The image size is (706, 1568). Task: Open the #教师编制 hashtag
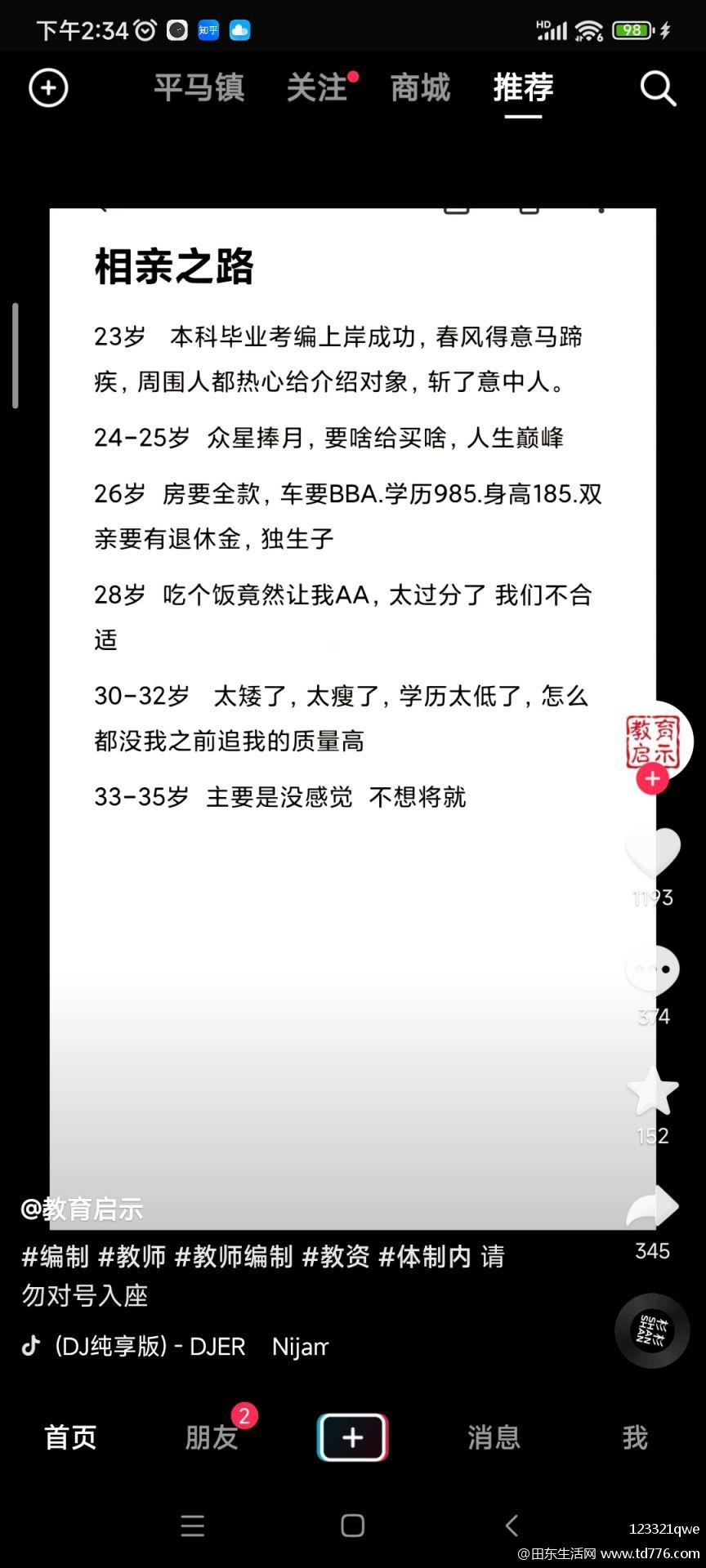click(x=234, y=1257)
